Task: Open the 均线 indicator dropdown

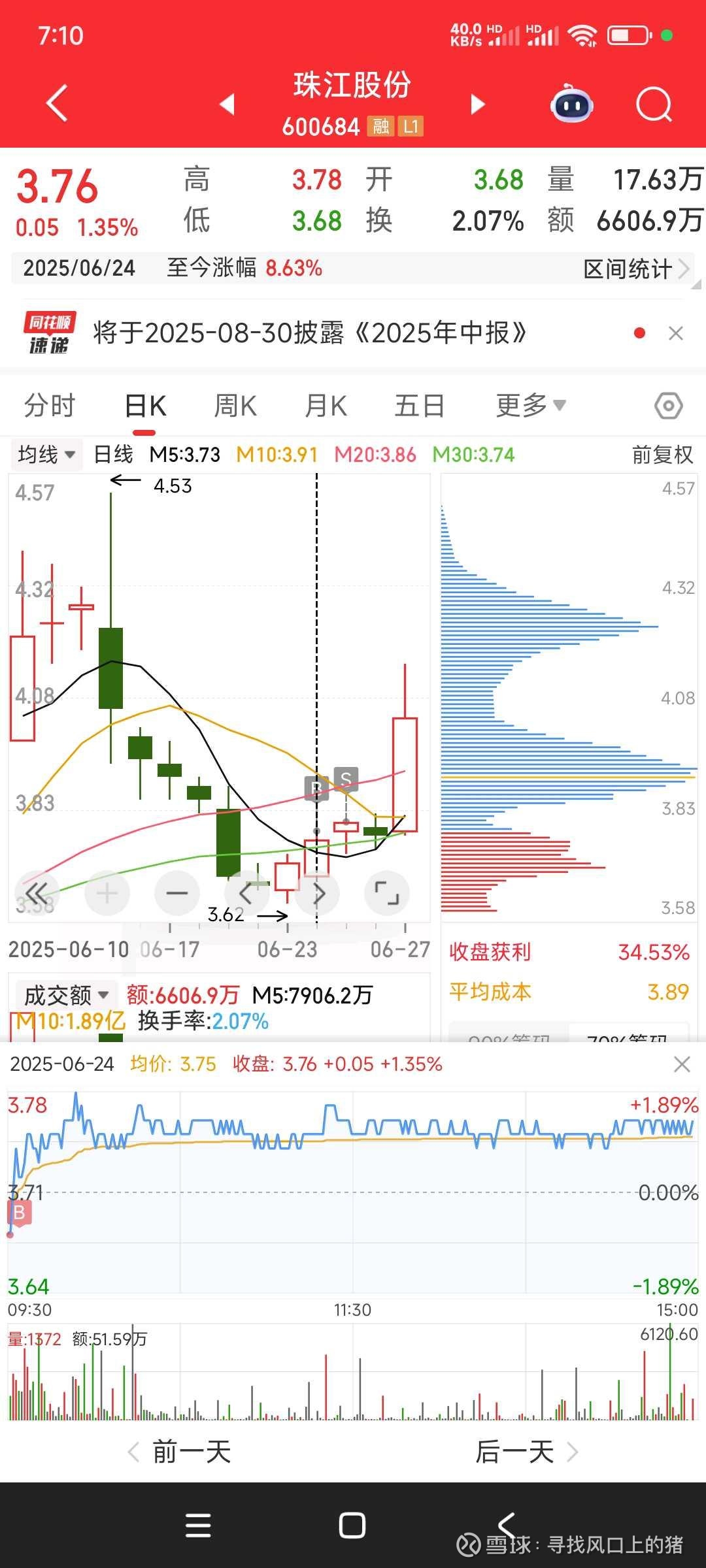Action: click(46, 454)
